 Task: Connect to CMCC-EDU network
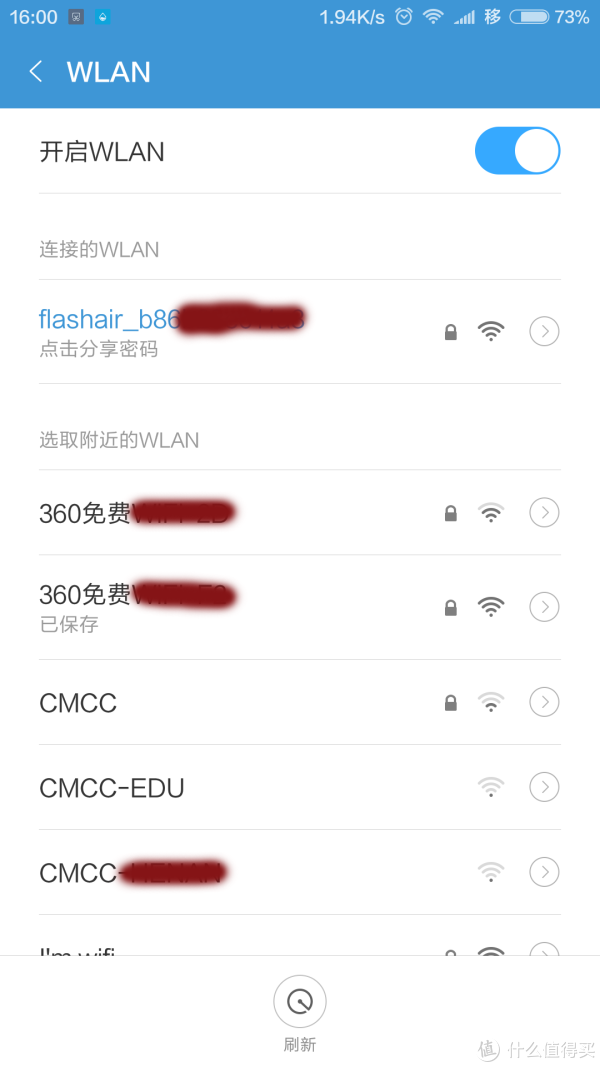[299, 787]
